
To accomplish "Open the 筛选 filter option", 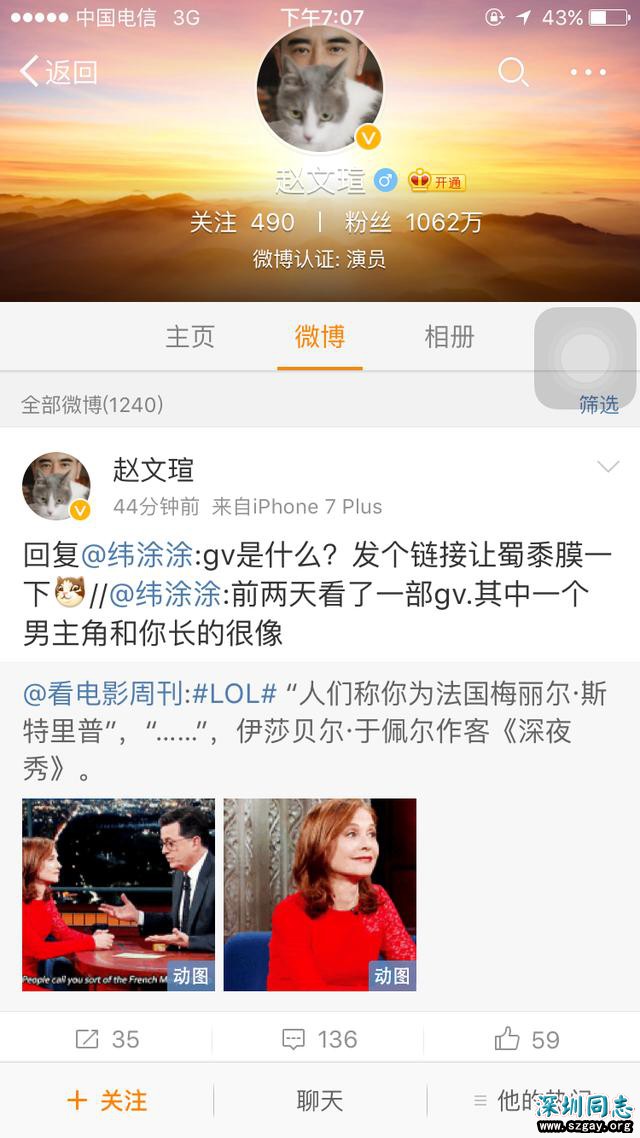I will 598,405.
